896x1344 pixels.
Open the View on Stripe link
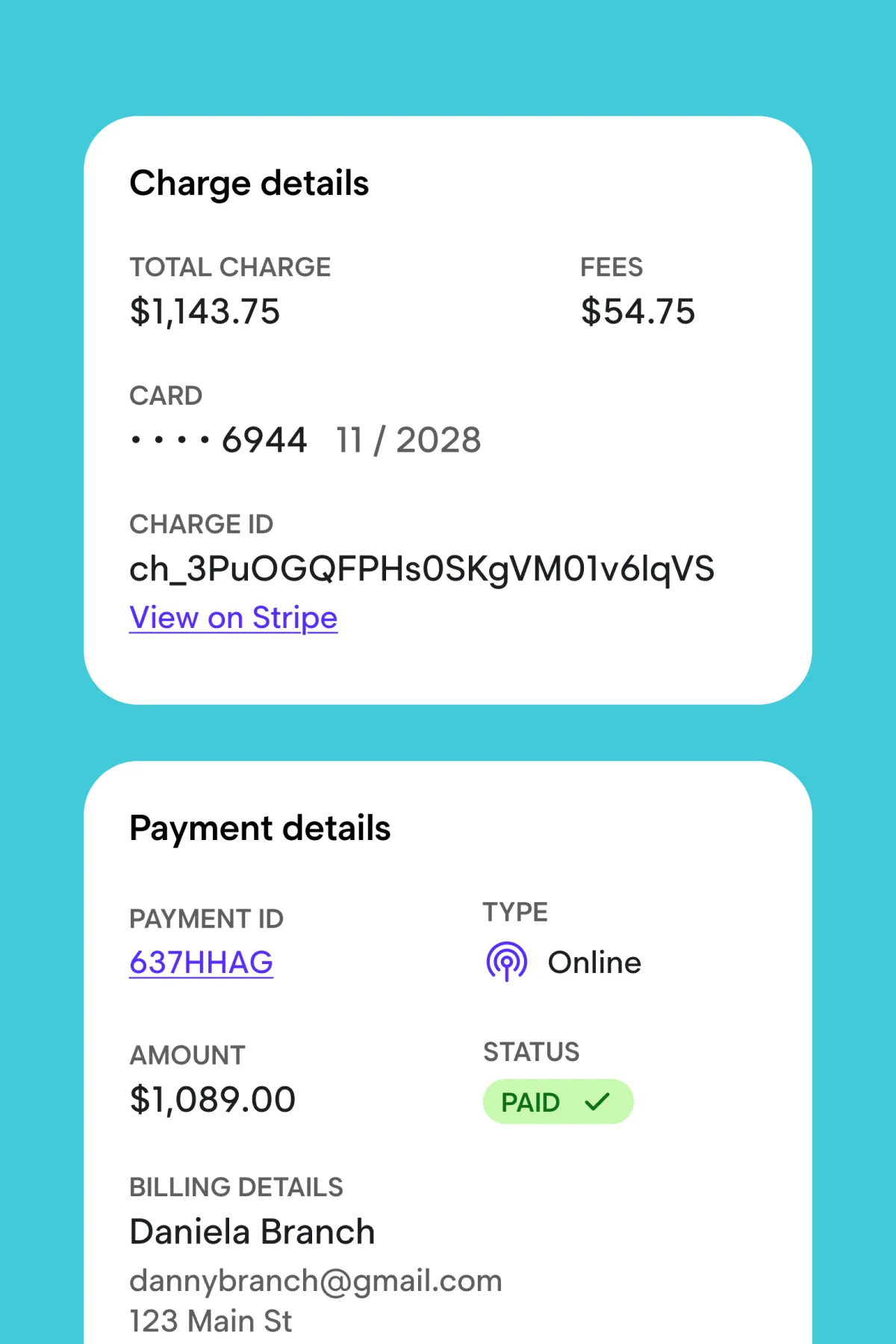233,618
